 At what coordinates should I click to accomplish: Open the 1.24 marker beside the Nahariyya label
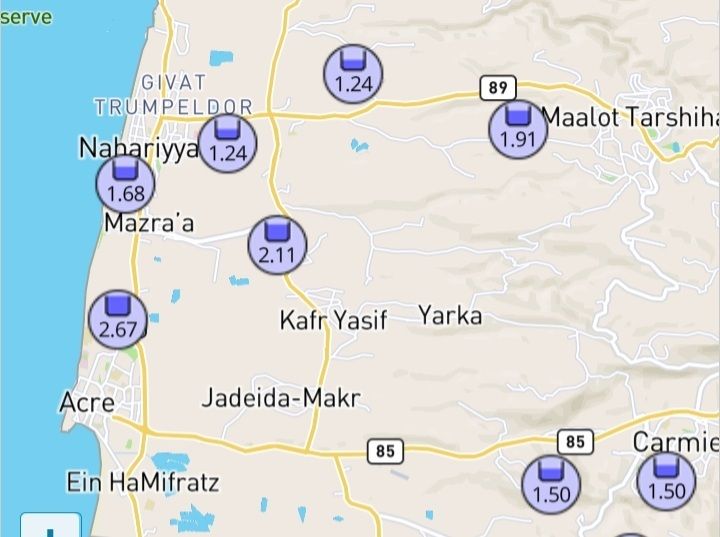pos(227,144)
